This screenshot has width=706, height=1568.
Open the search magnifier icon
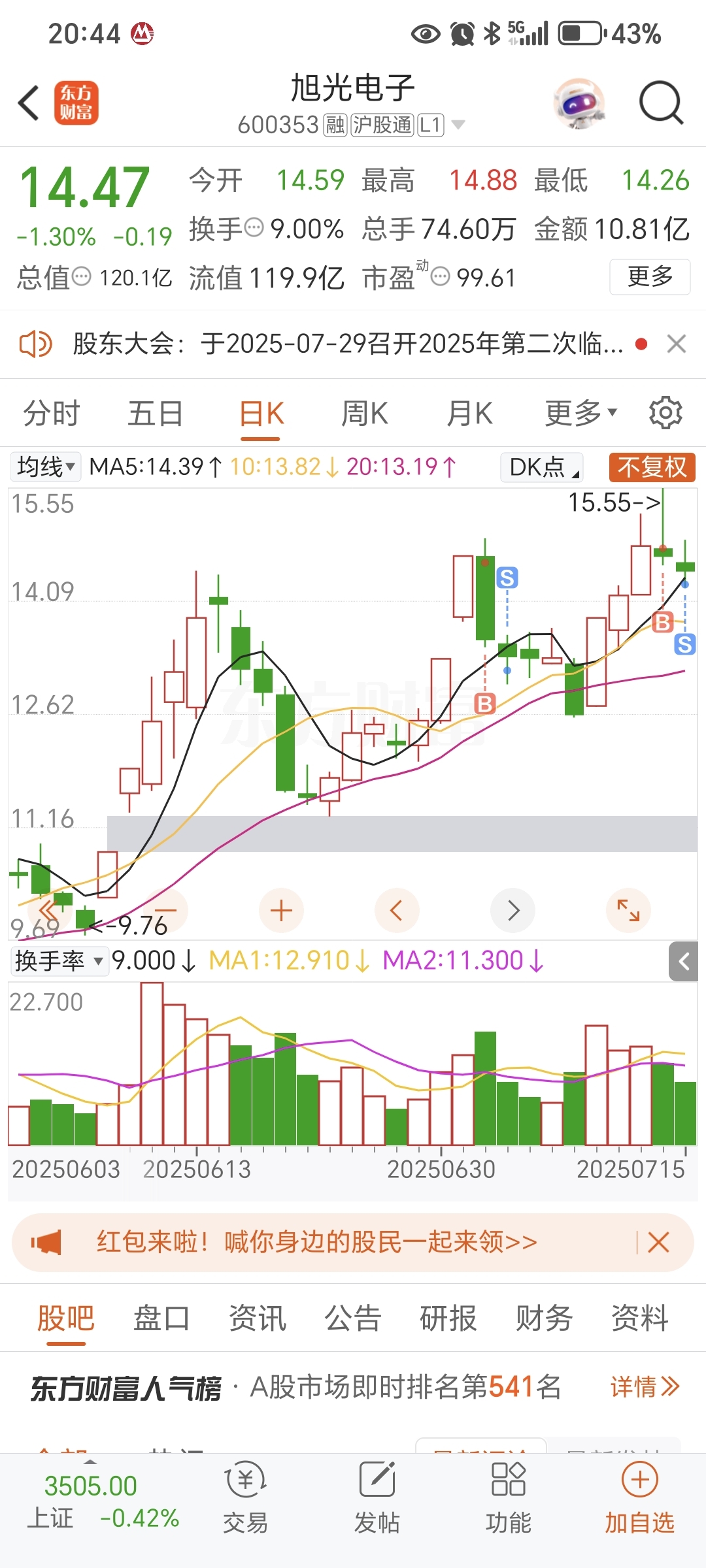pyautogui.click(x=661, y=103)
